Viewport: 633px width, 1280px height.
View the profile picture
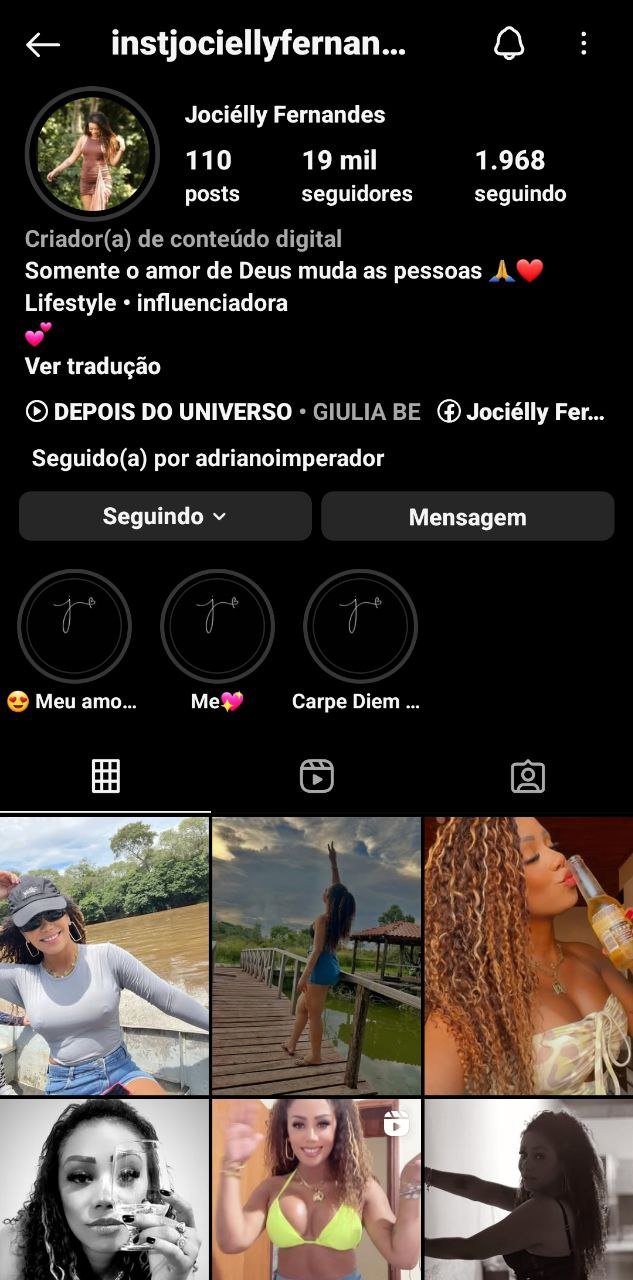(92, 153)
